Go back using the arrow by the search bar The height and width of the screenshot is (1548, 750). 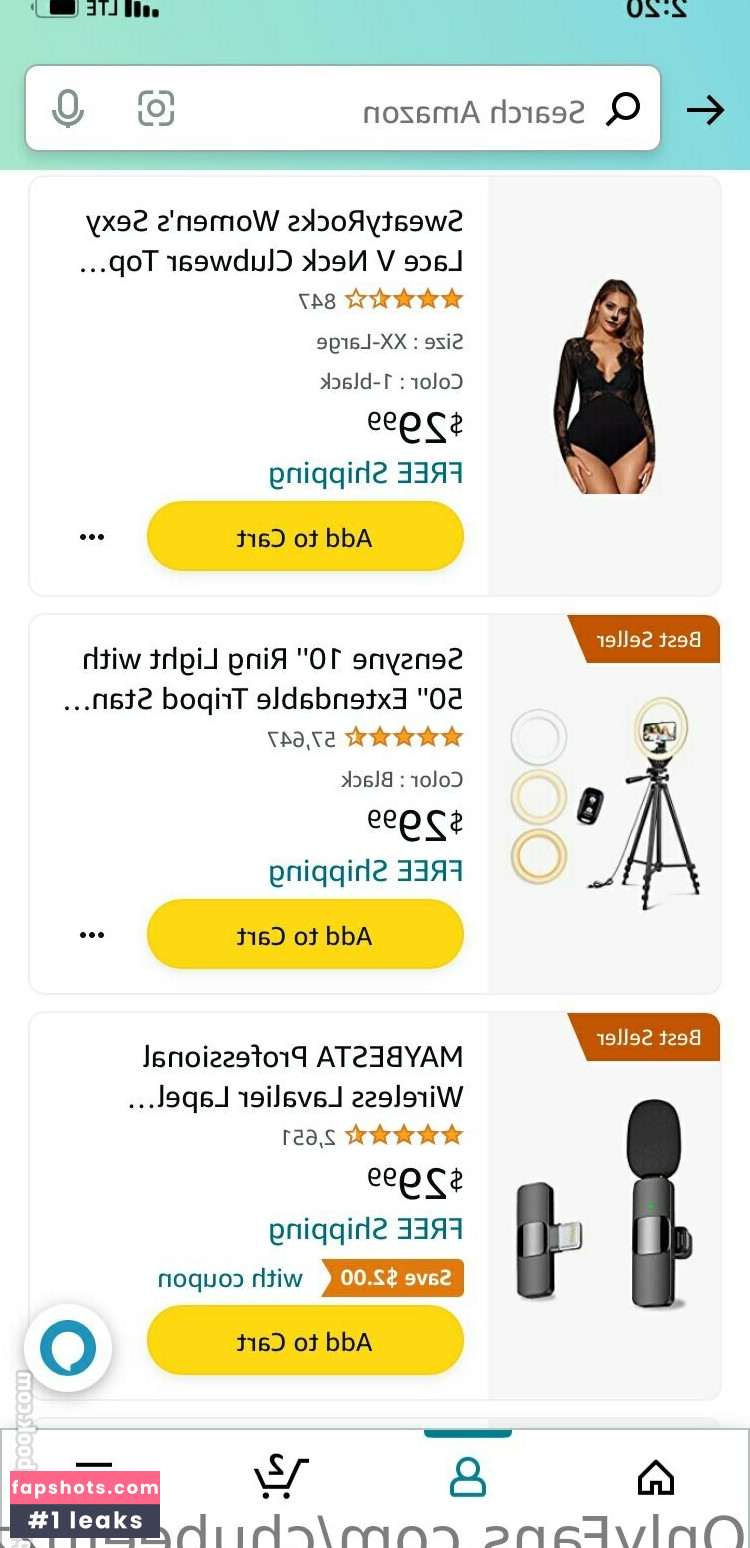click(x=705, y=110)
